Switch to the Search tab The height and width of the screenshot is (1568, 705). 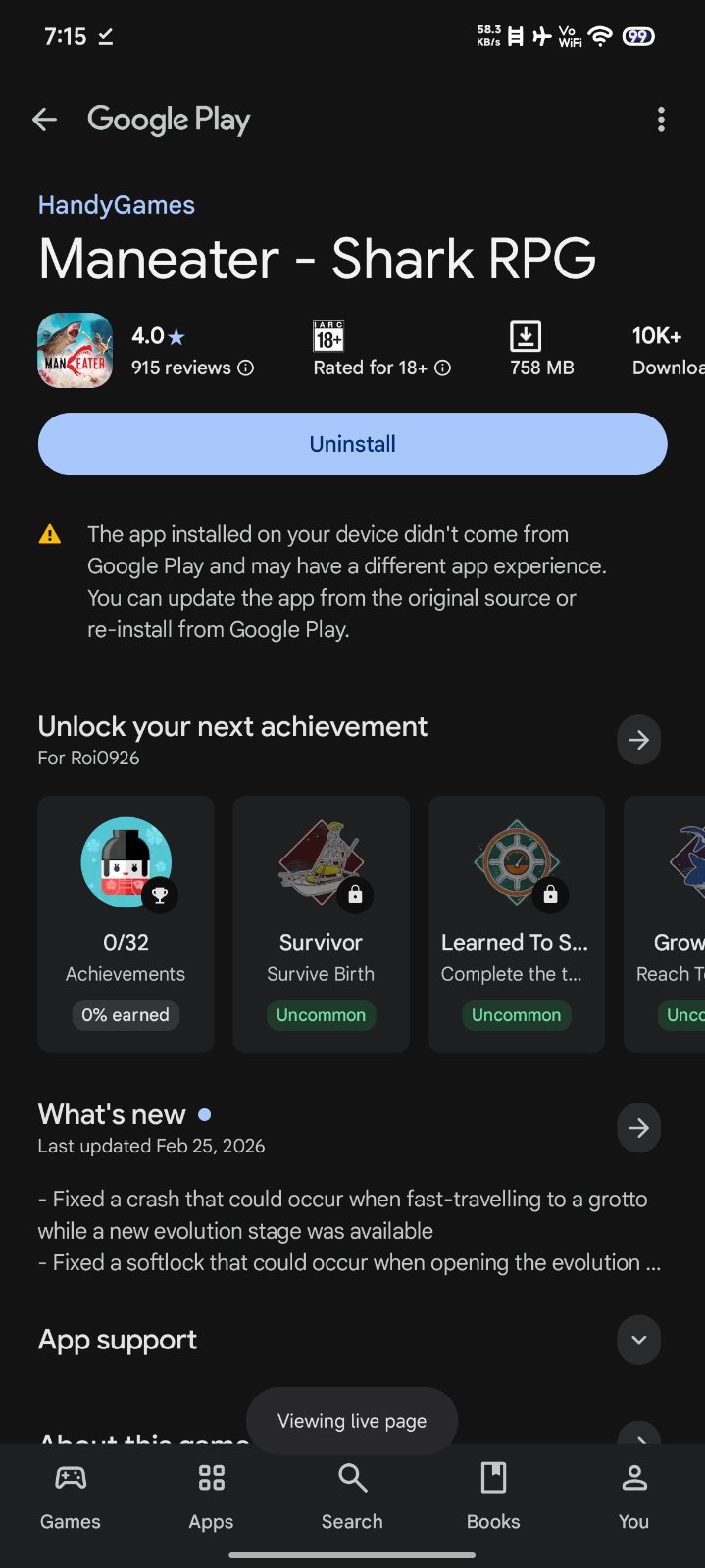point(352,1495)
